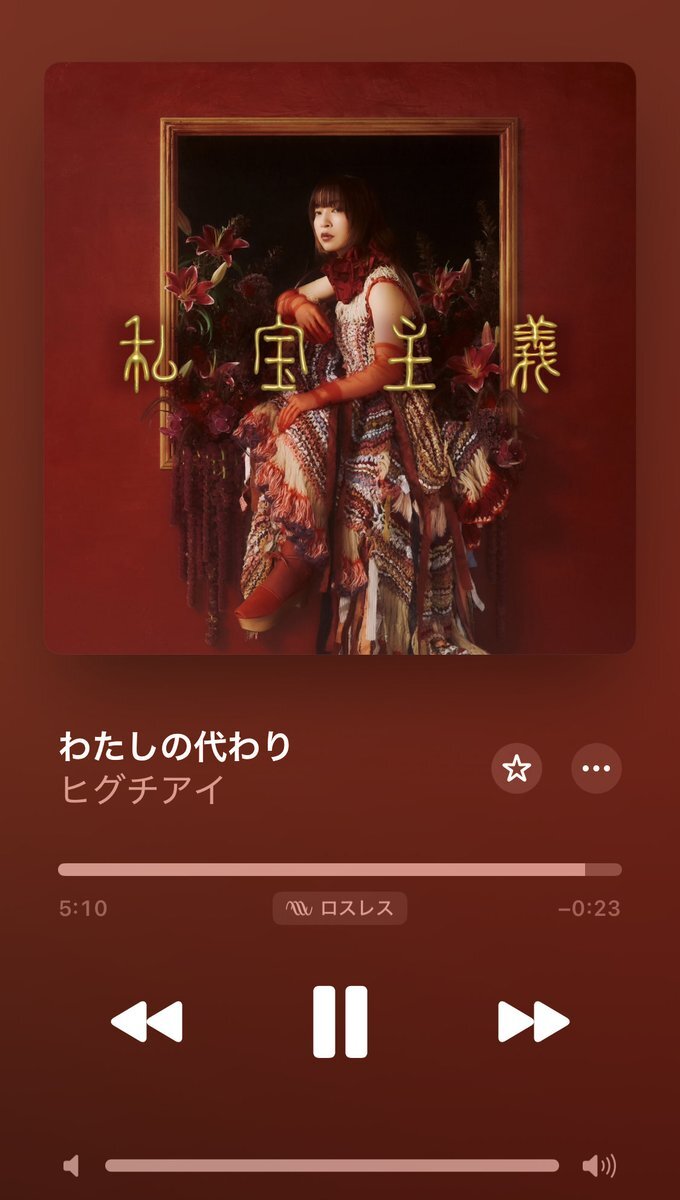Skip to the next track
Image resolution: width=680 pixels, height=1200 pixels.
(x=533, y=1021)
